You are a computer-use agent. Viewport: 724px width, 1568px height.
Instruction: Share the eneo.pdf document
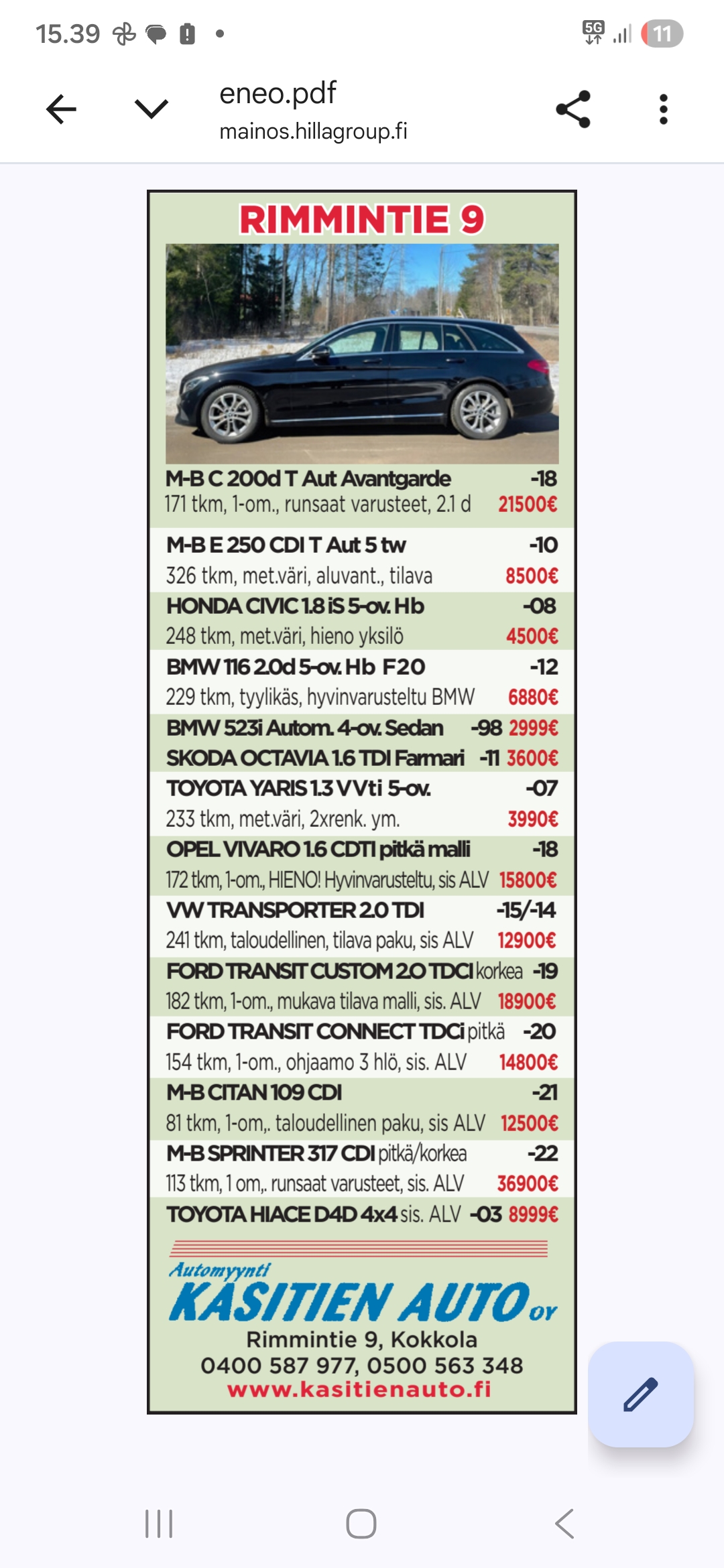(x=573, y=109)
